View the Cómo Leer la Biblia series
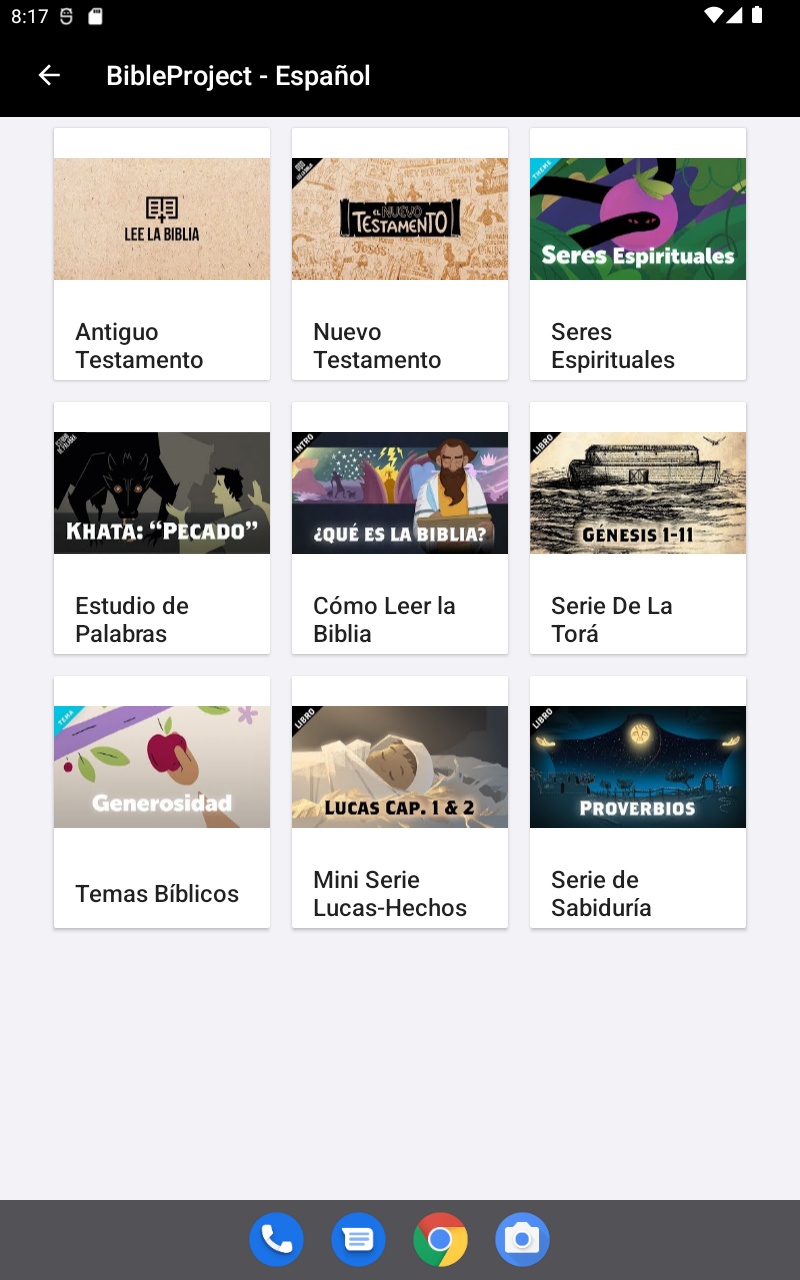Screen dimensions: 800x1280 point(400,528)
